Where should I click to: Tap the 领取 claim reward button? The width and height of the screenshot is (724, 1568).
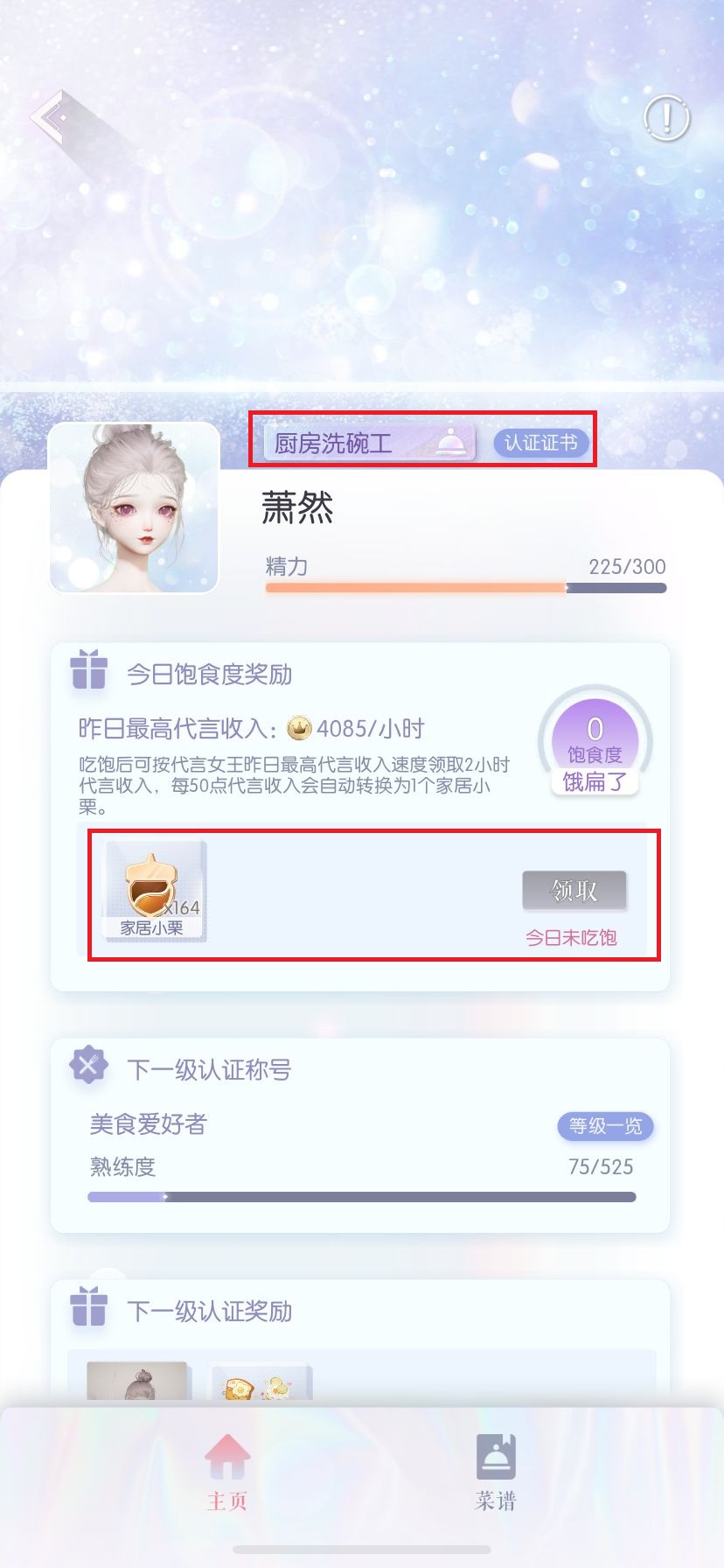click(x=574, y=891)
